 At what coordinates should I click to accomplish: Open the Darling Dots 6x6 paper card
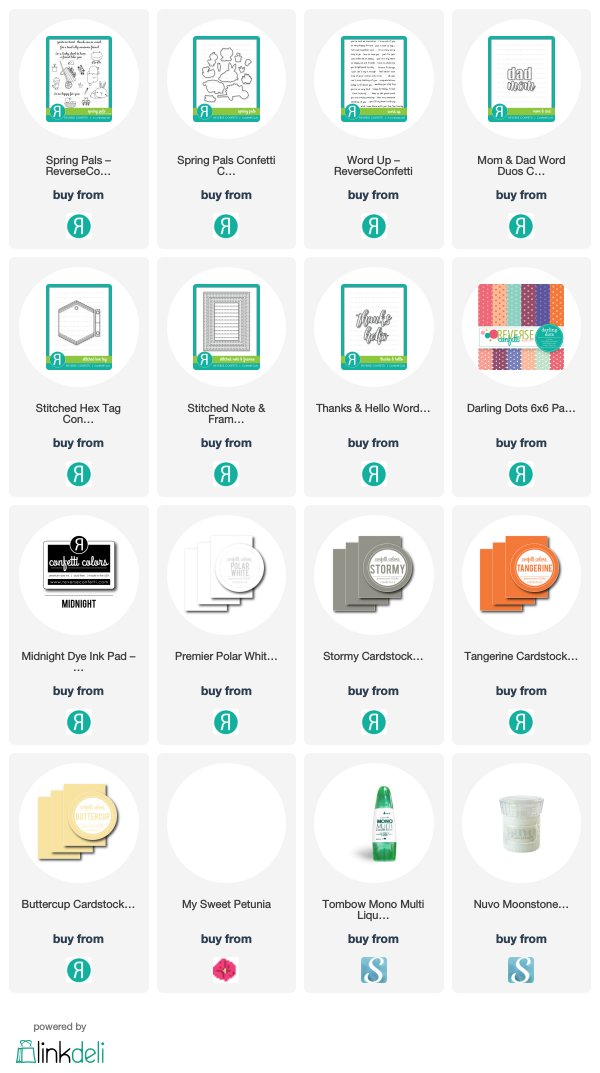pyautogui.click(x=521, y=377)
